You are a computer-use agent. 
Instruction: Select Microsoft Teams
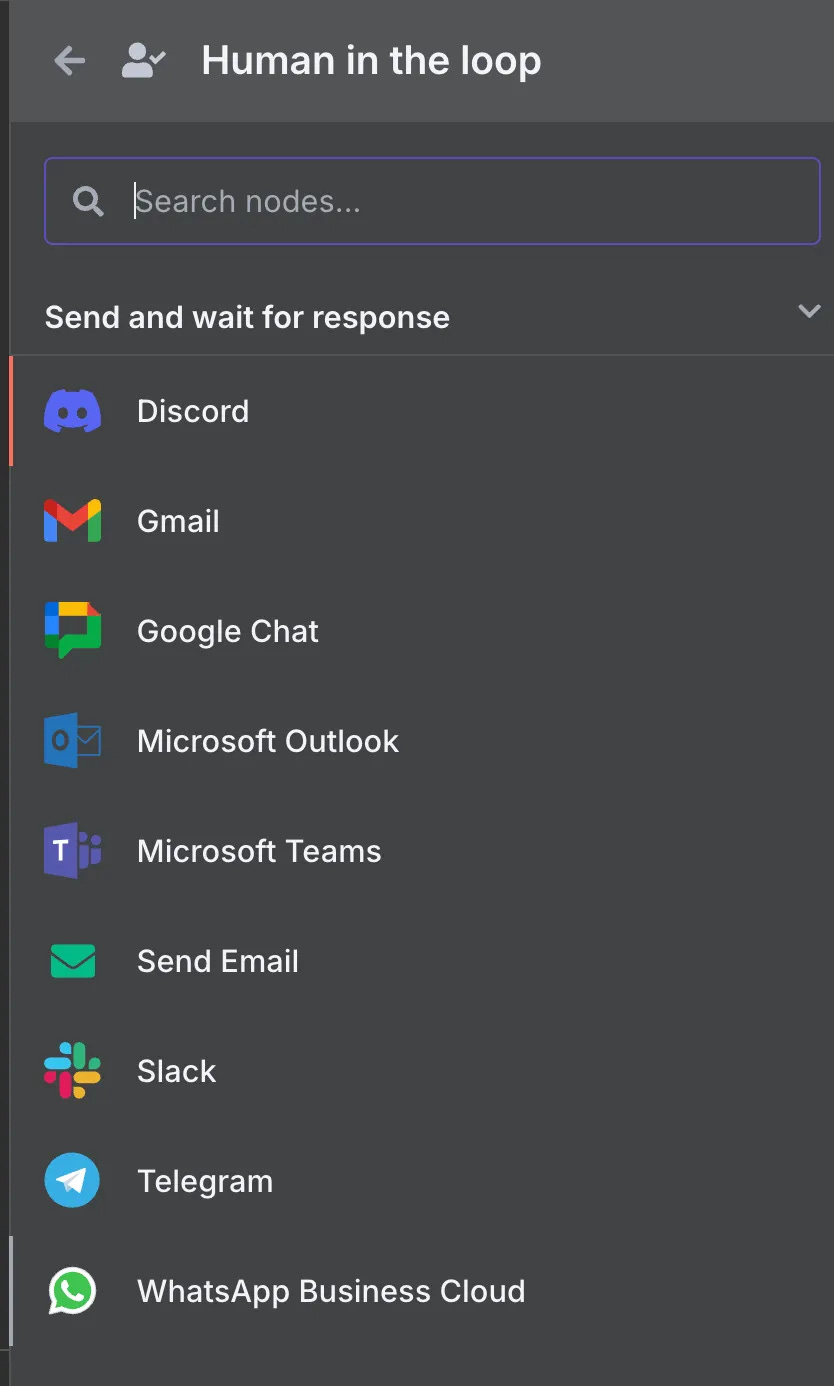pos(258,851)
